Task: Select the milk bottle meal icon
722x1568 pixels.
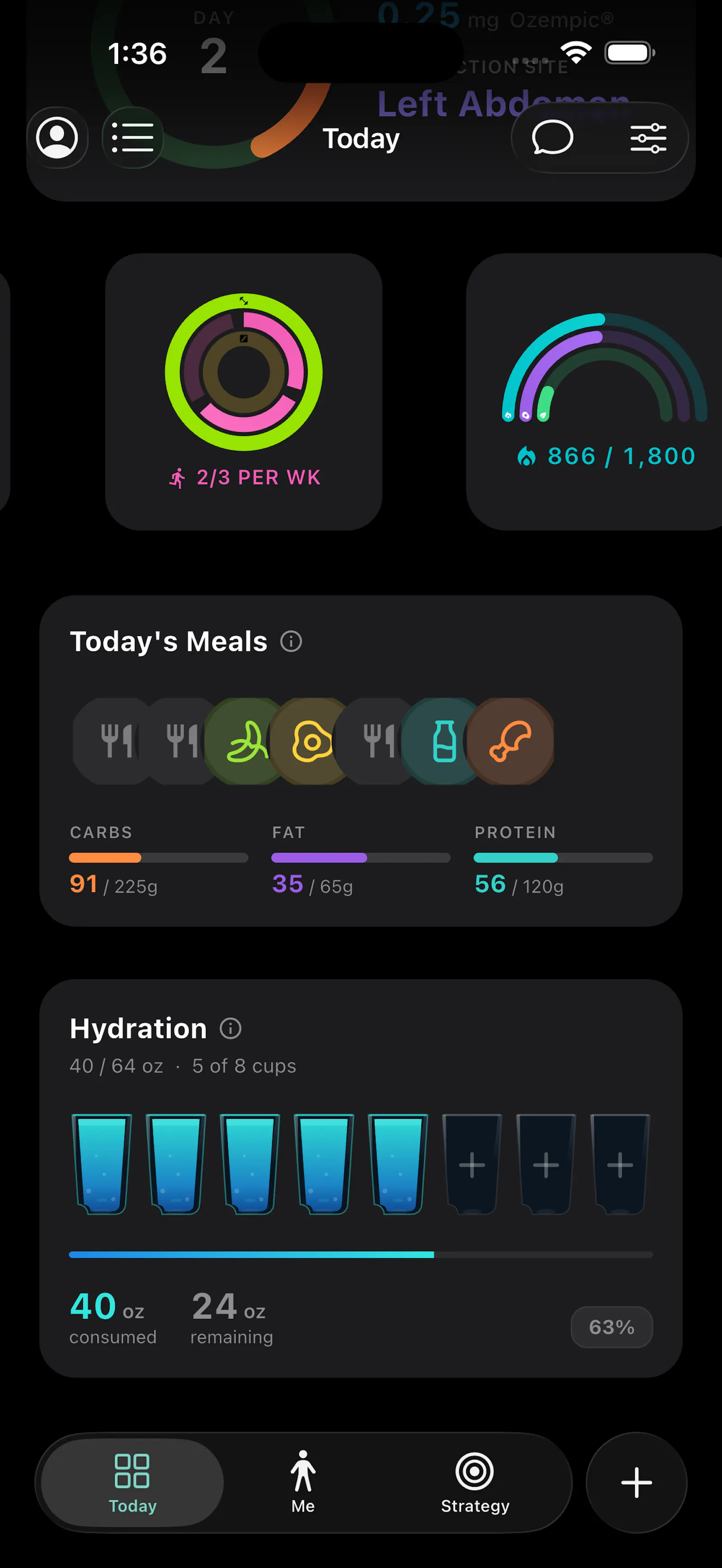Action: point(444,741)
